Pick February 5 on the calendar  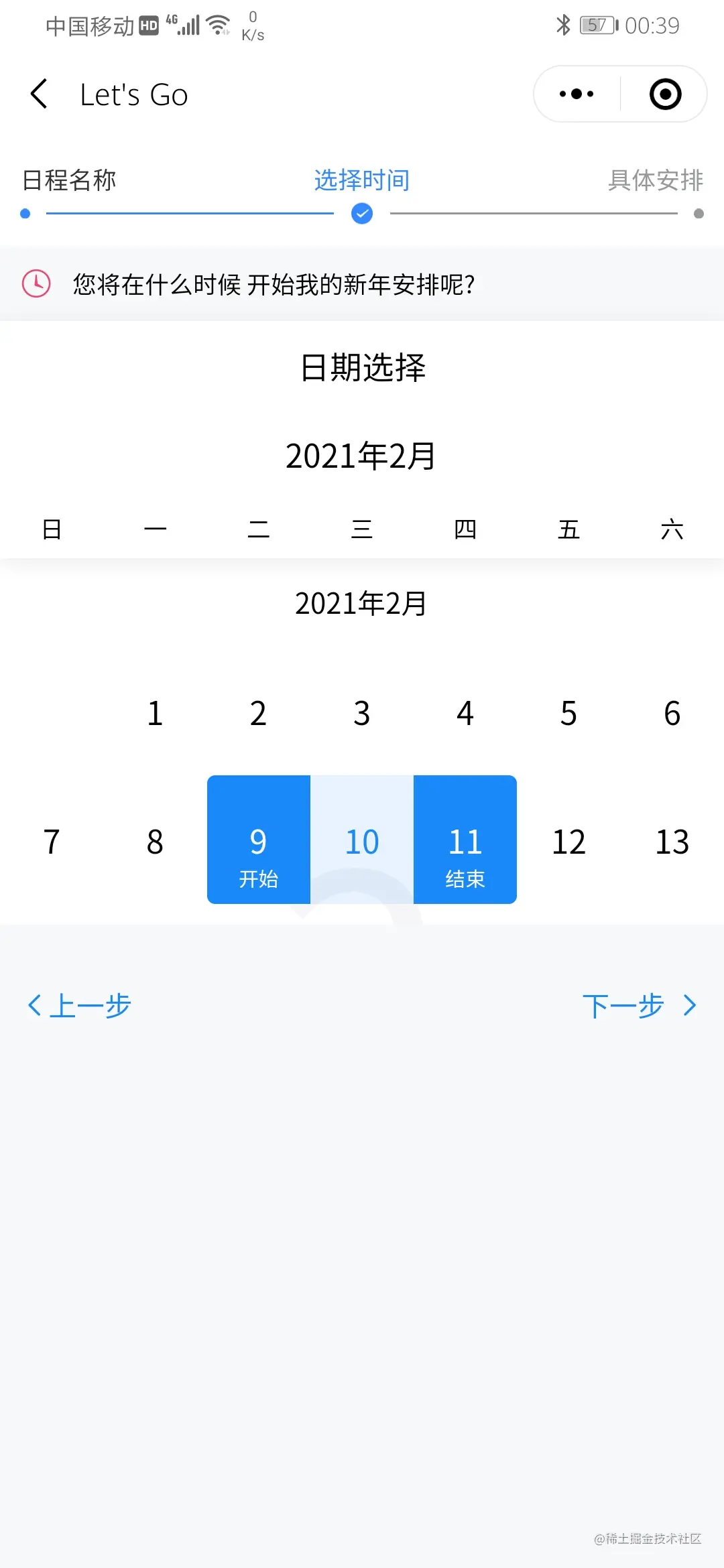coord(568,713)
